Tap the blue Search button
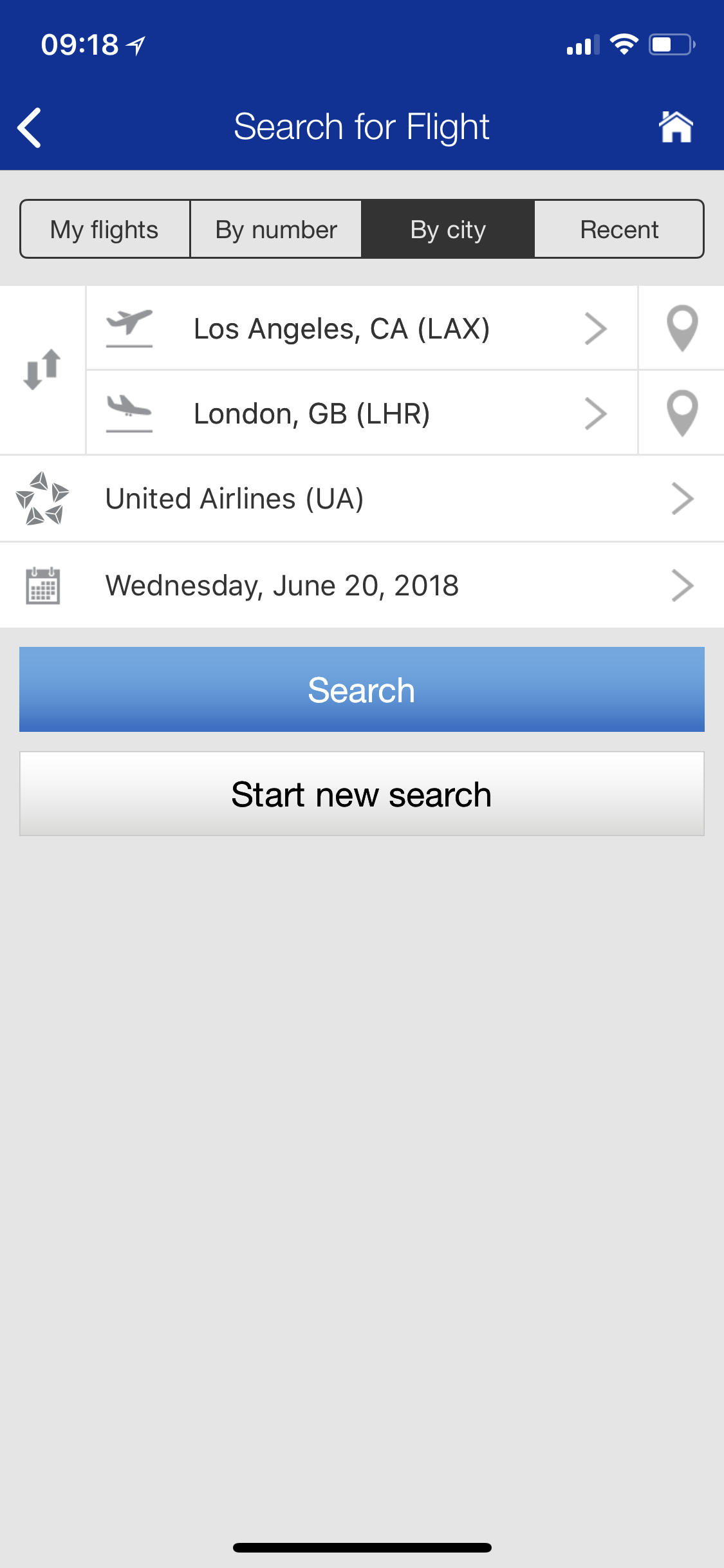 pyautogui.click(x=362, y=689)
